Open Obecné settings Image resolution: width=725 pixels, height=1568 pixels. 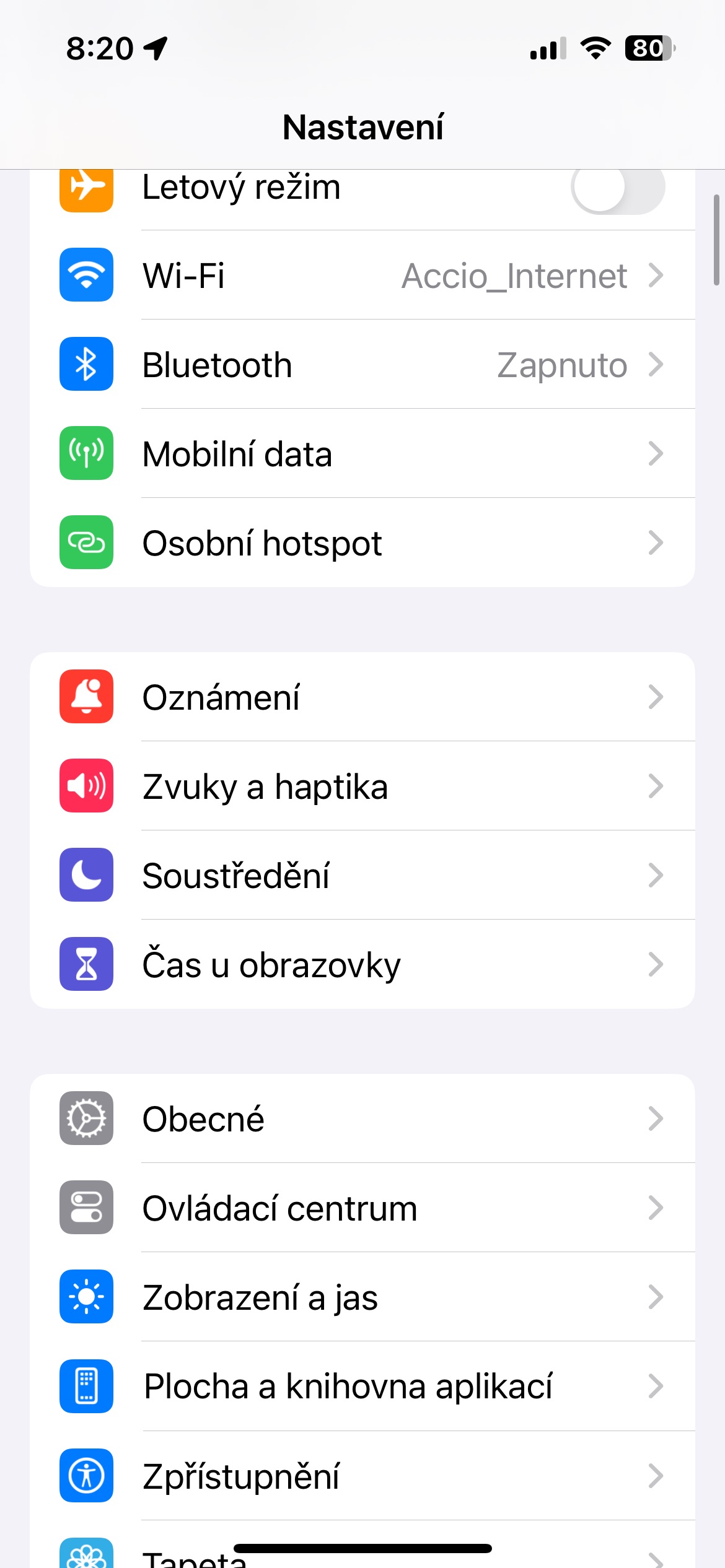click(x=362, y=1118)
